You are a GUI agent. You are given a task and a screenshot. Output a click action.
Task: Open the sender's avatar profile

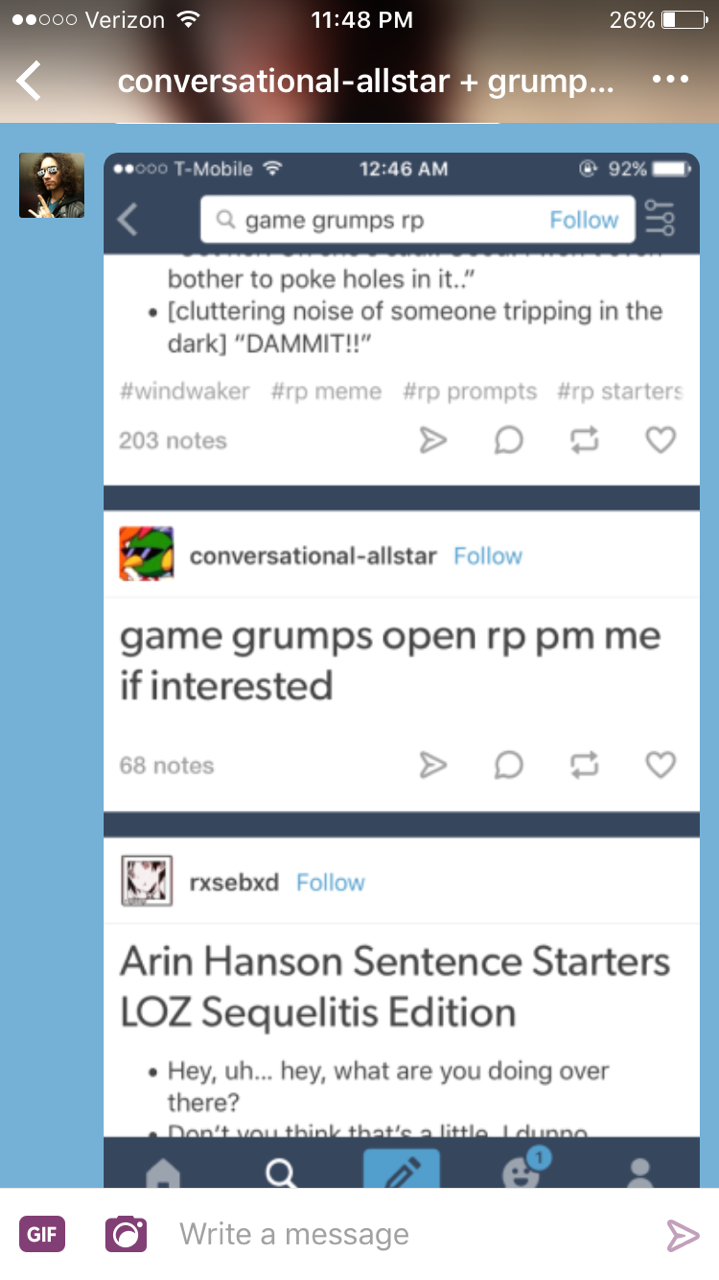point(52,187)
